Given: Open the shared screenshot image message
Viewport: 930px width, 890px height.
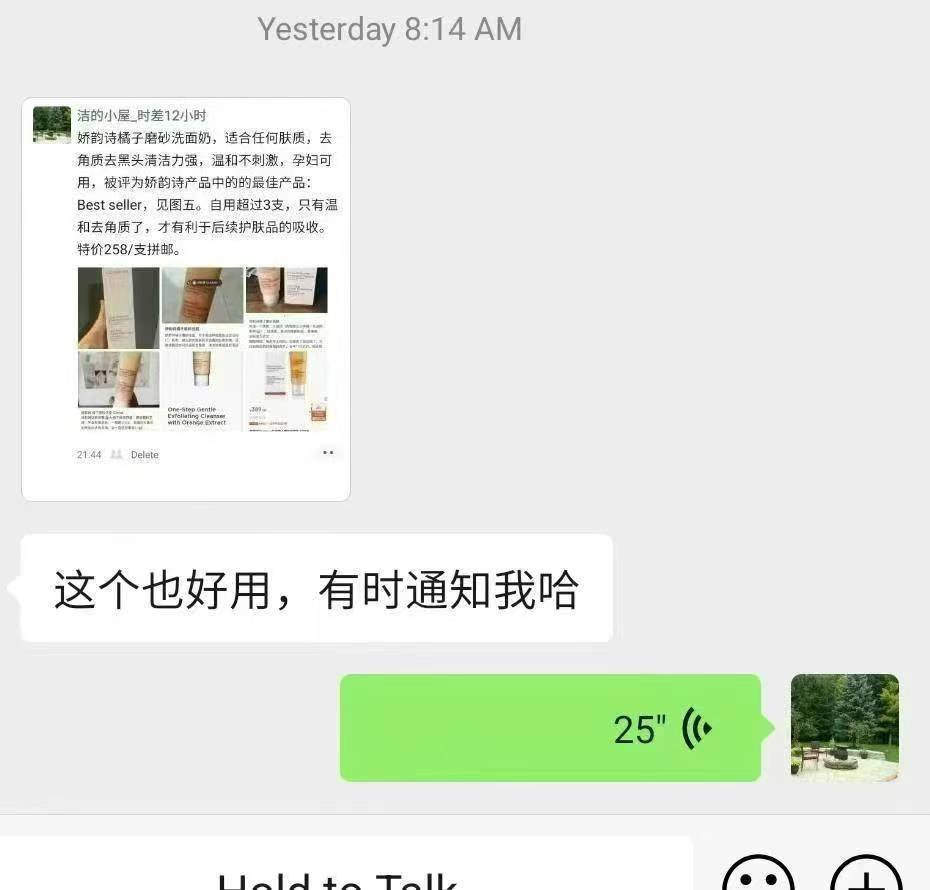Looking at the screenshot, I should click(x=186, y=299).
